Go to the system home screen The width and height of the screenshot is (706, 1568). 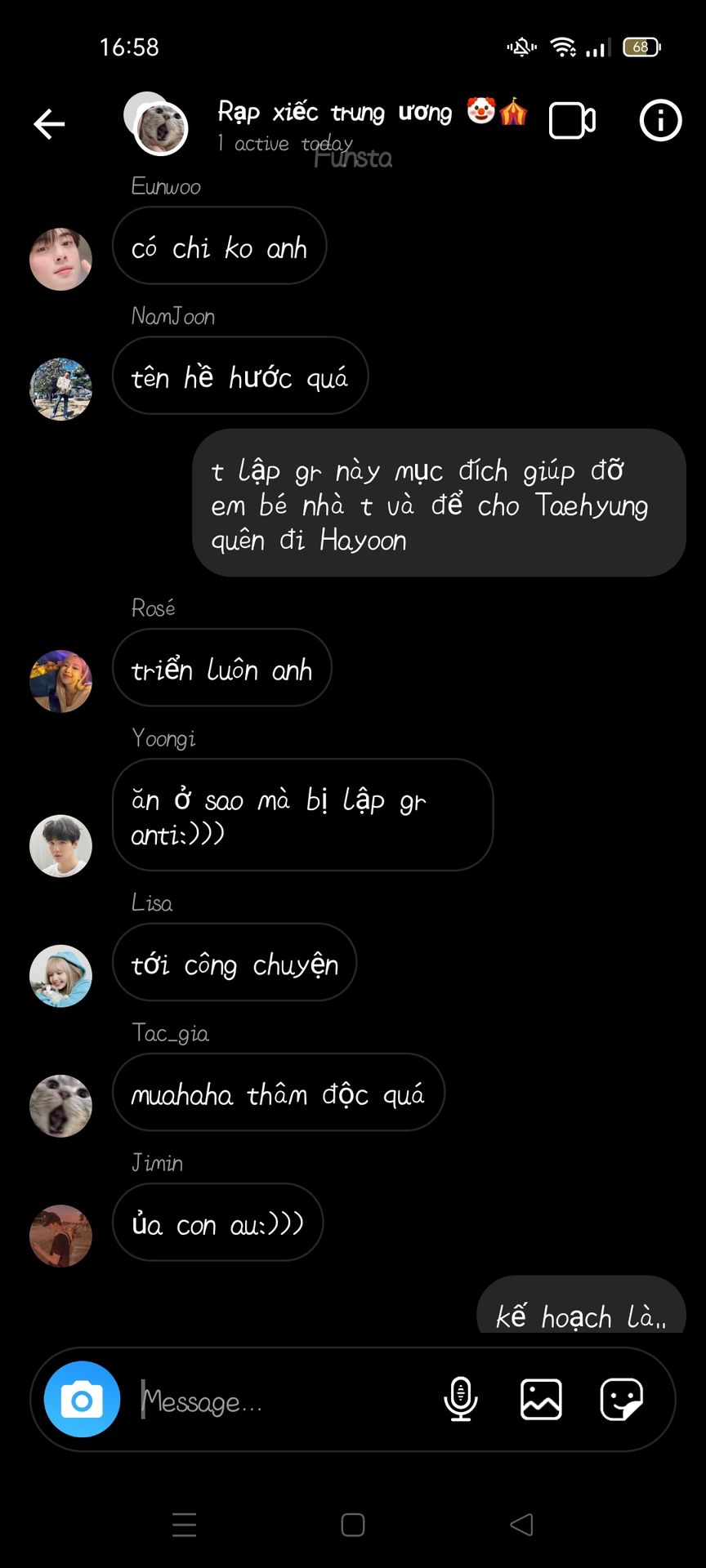pos(353,1525)
